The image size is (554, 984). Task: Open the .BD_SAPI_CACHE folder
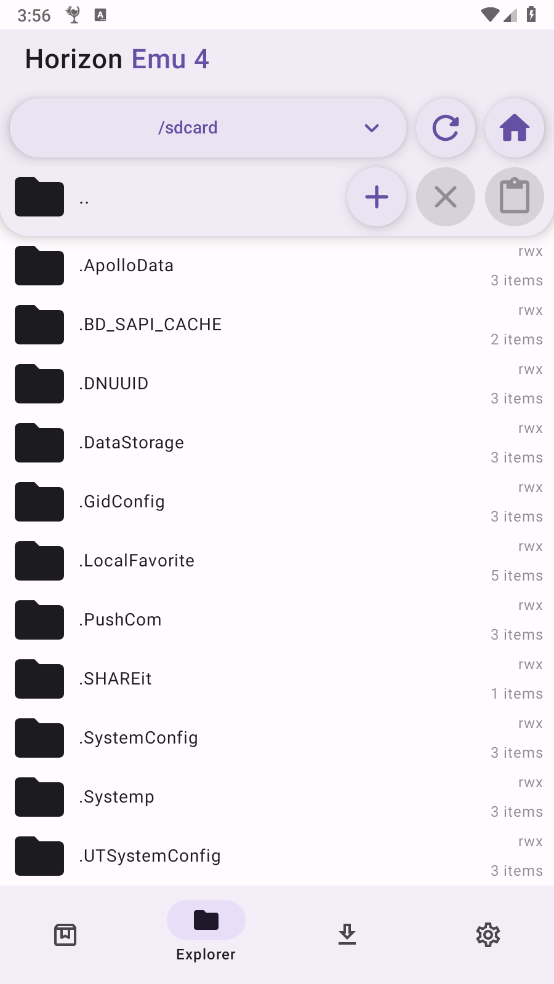coord(277,324)
